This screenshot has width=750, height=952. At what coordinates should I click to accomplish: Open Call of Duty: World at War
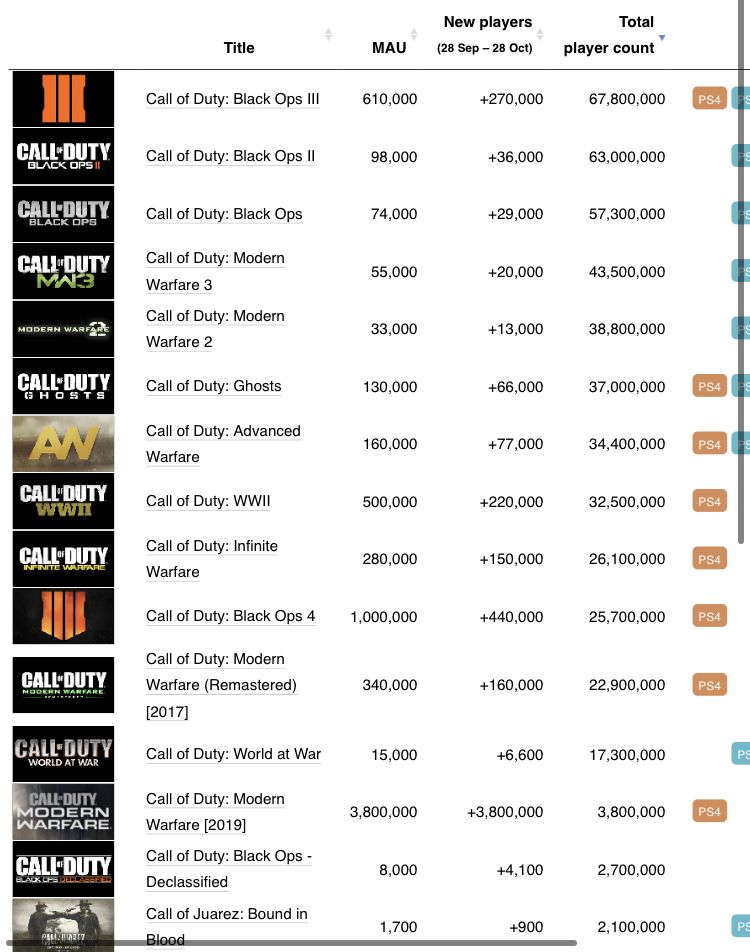click(x=234, y=754)
